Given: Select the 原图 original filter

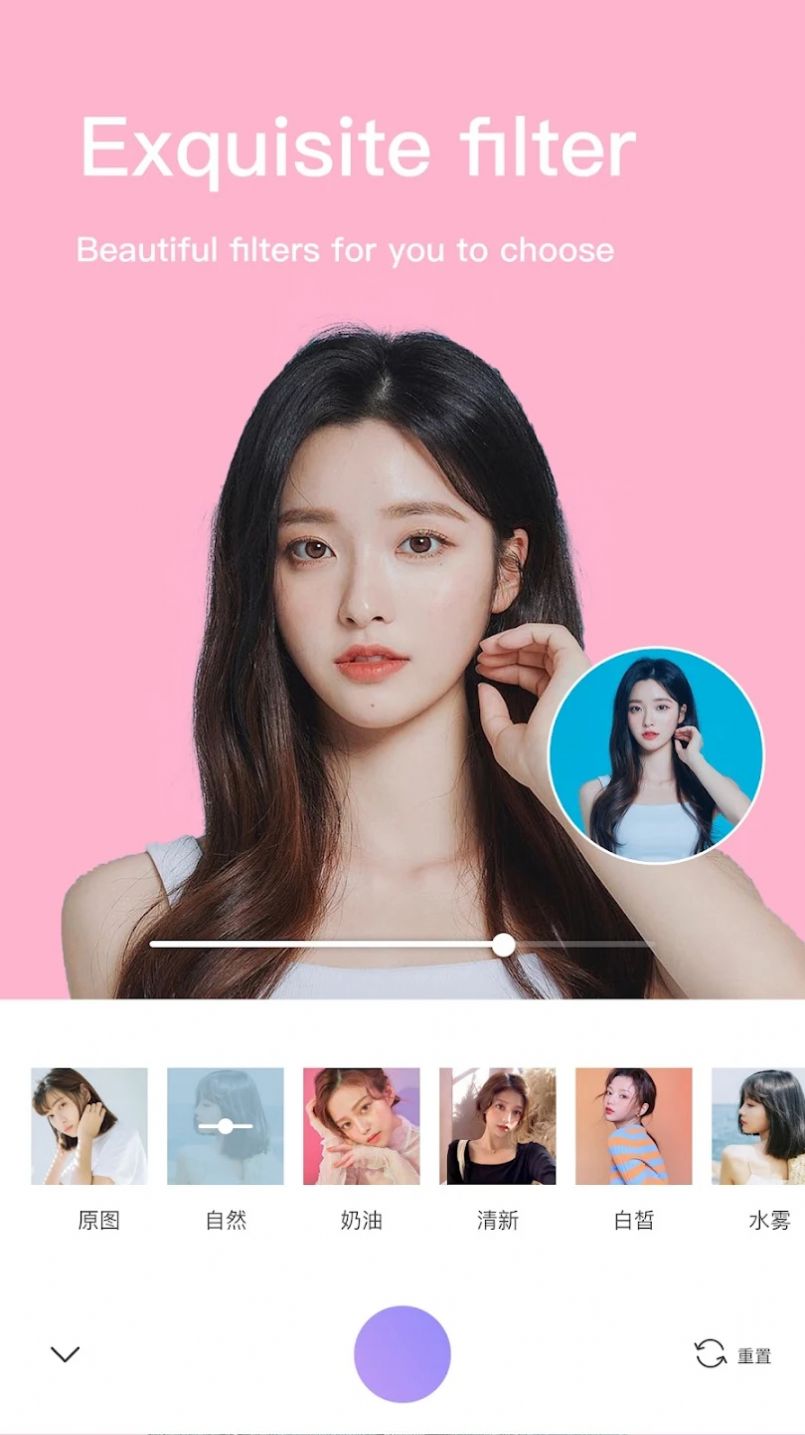Looking at the screenshot, I should 89,1126.
